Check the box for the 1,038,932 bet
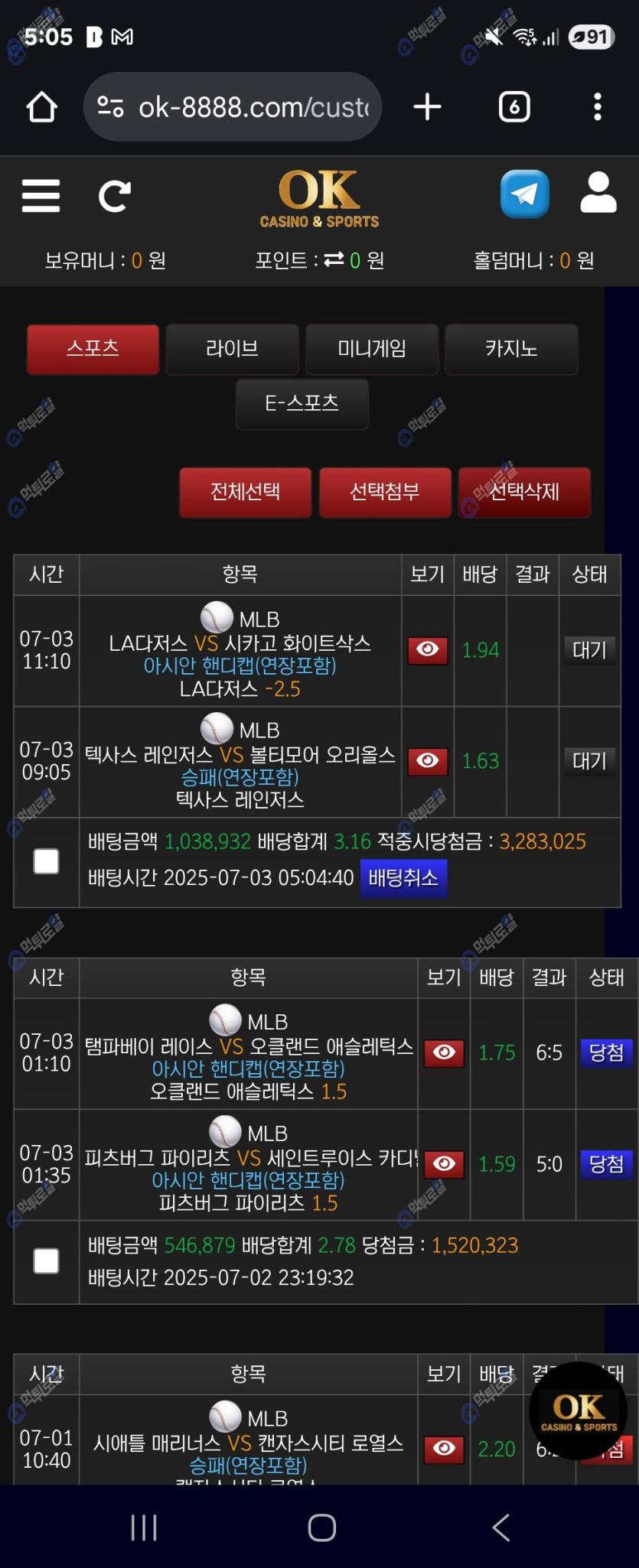639x1568 pixels. 47,861
